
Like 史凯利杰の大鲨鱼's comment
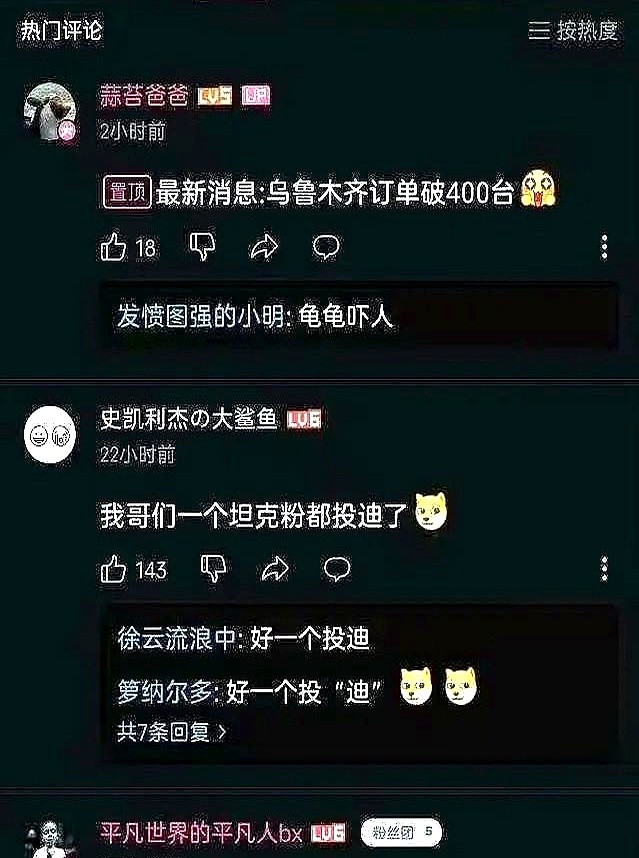pos(114,569)
